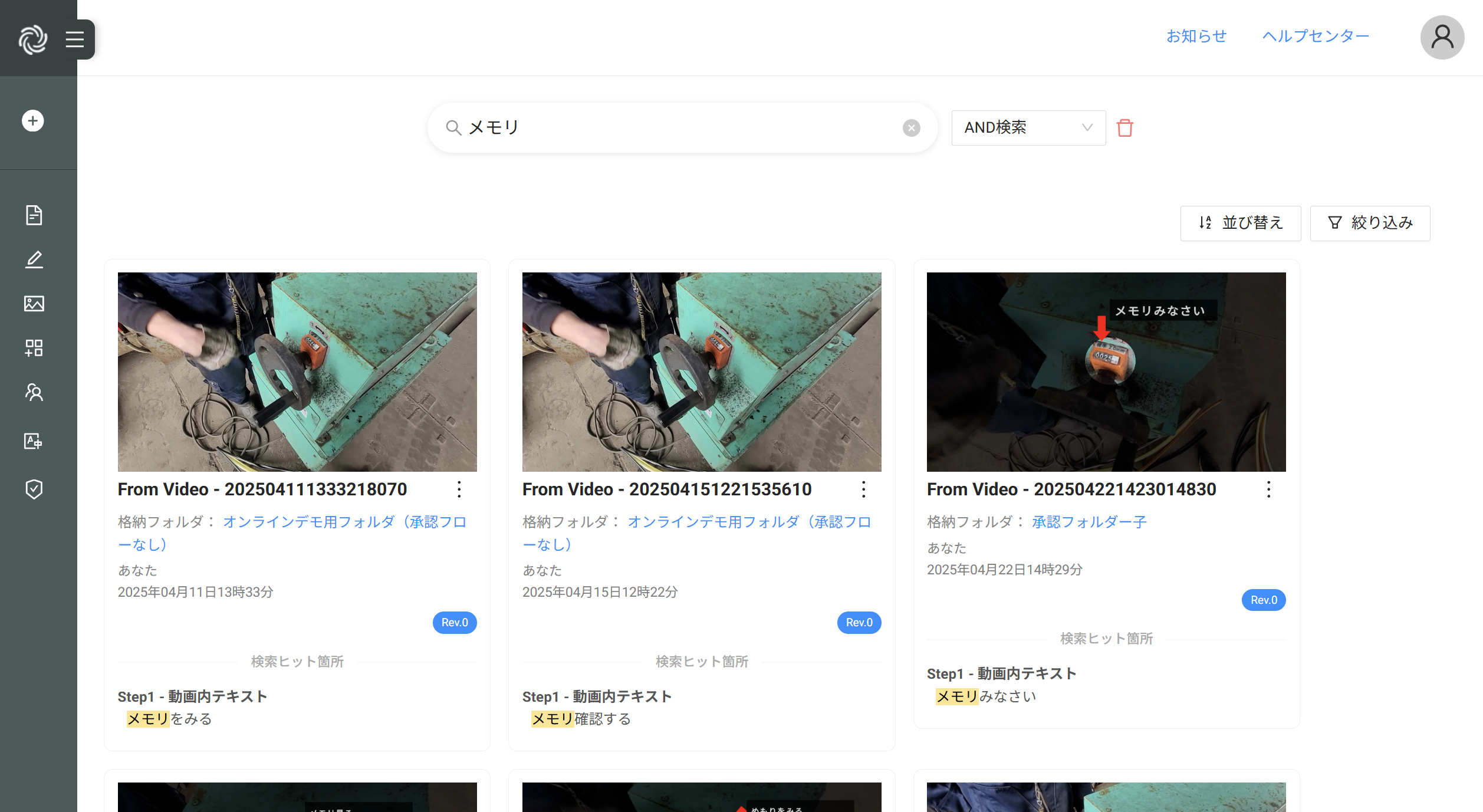Open the shield check sidebar icon
Screen dimensions: 1483x812
click(34, 489)
